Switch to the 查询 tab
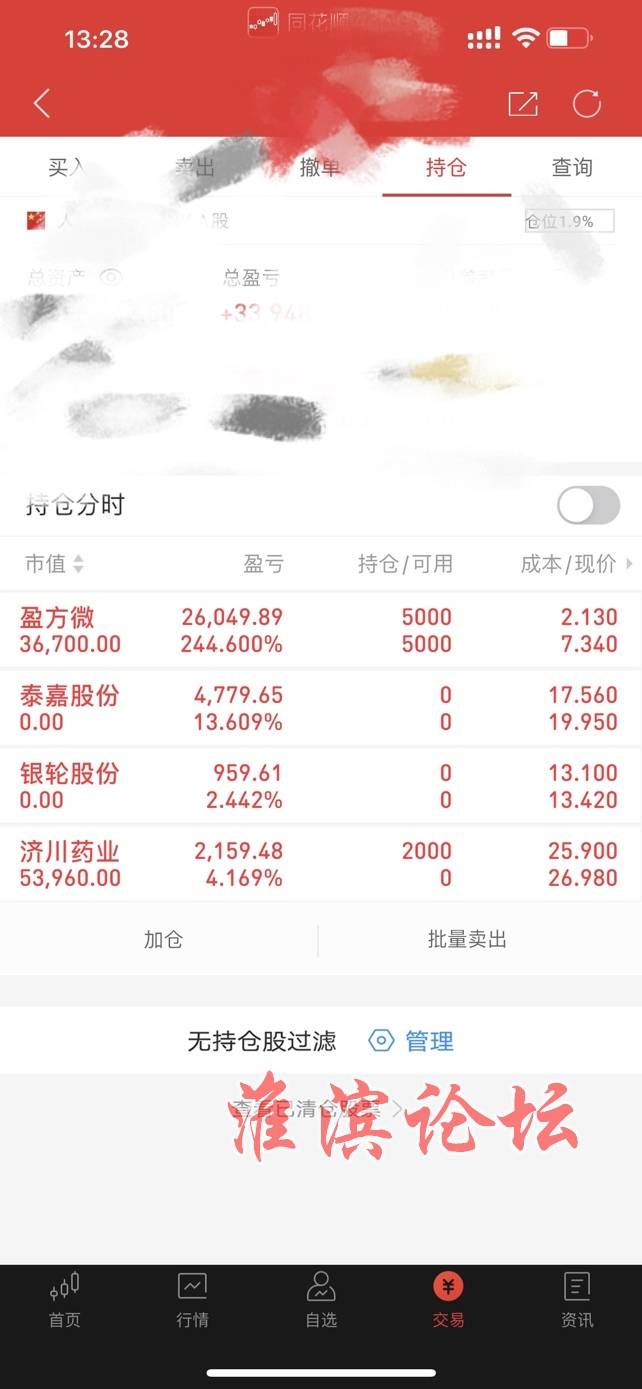 pos(572,167)
